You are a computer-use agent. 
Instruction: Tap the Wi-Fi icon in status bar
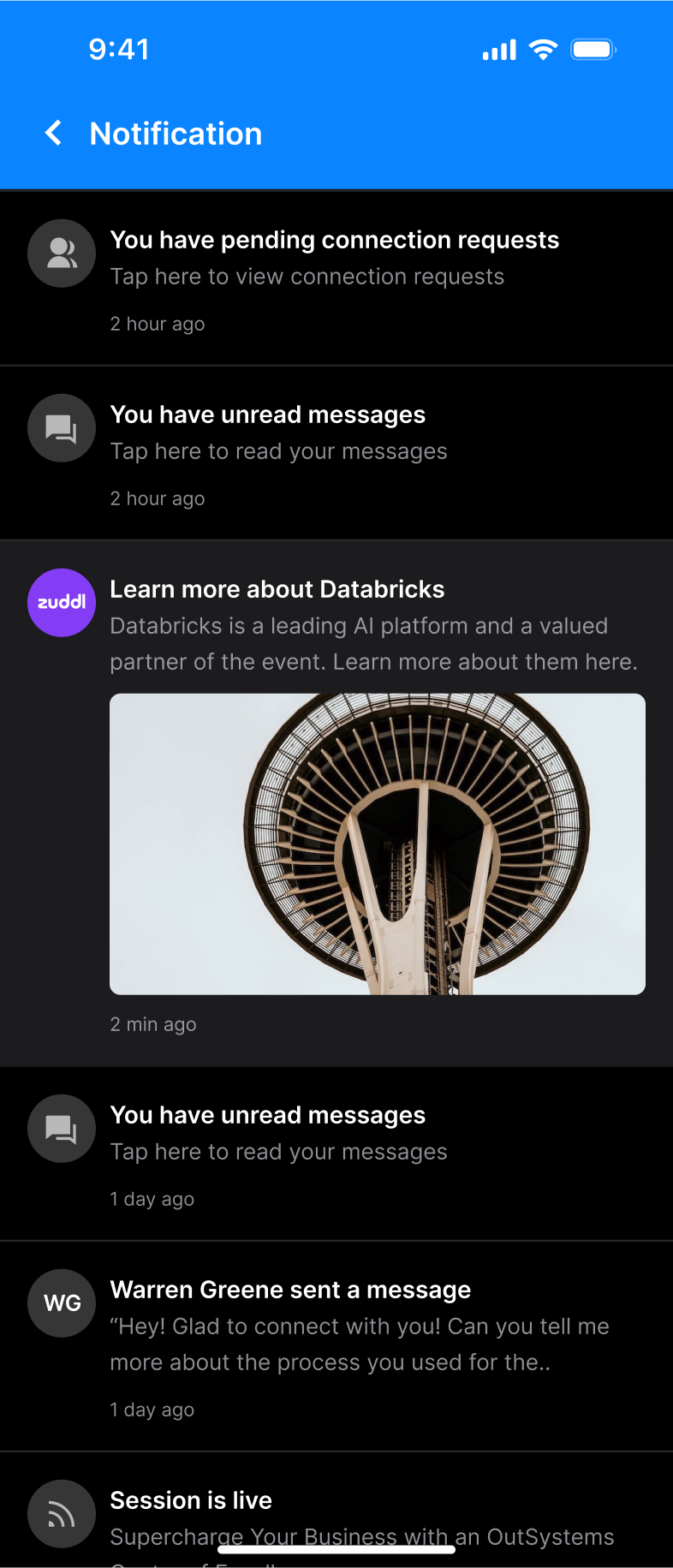coord(542,49)
